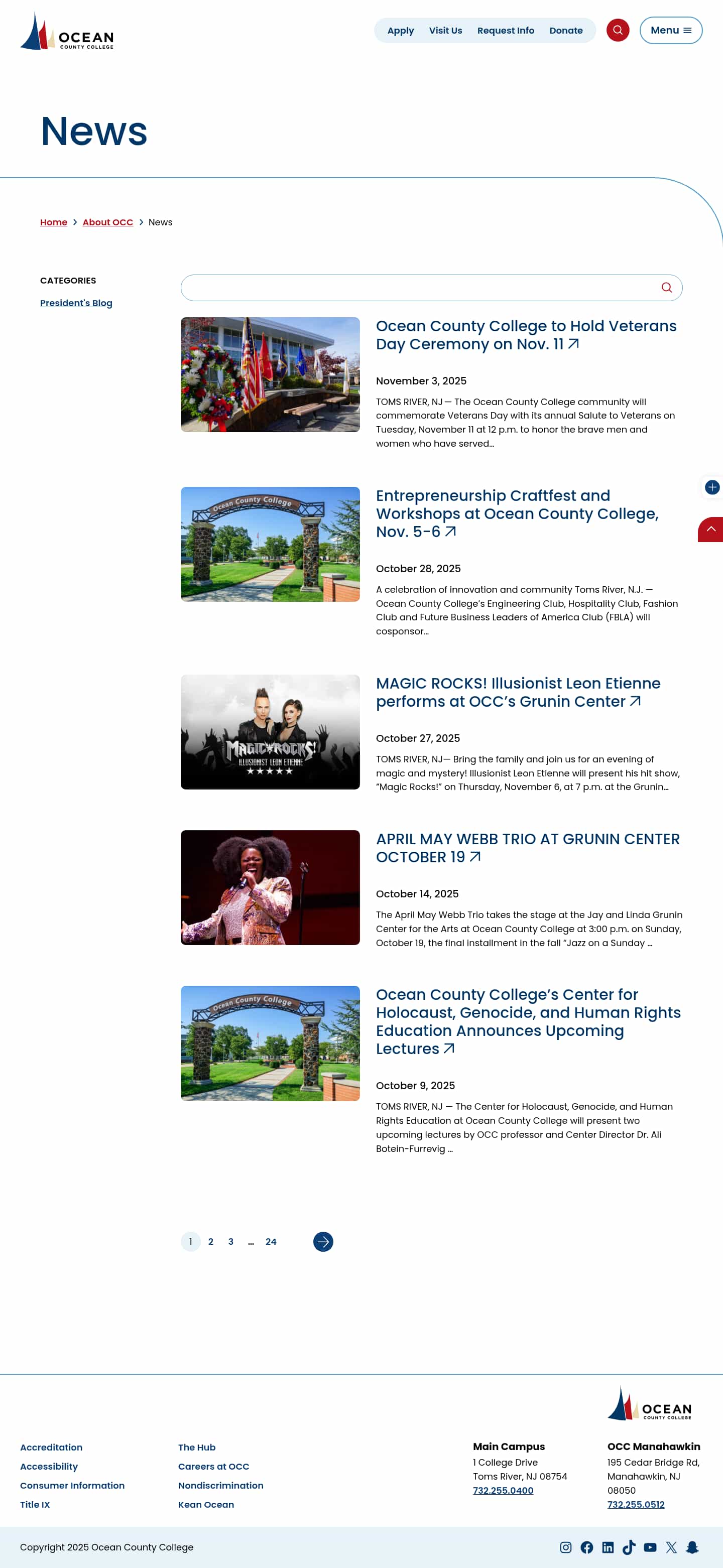The width and height of the screenshot is (723, 1568).
Task: Open the YouTube footer icon
Action: 650,1547
